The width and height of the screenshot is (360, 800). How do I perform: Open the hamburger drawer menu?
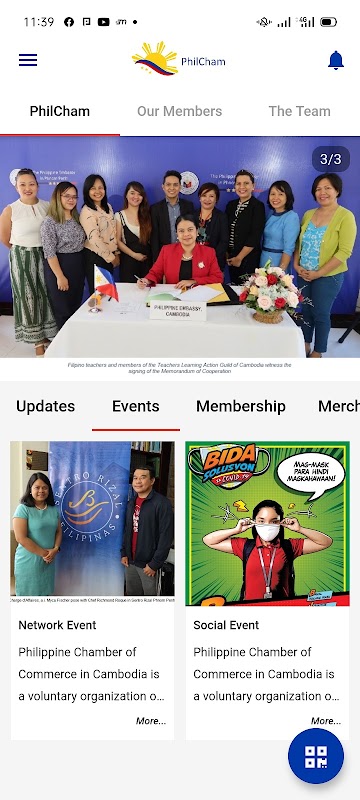[28, 60]
